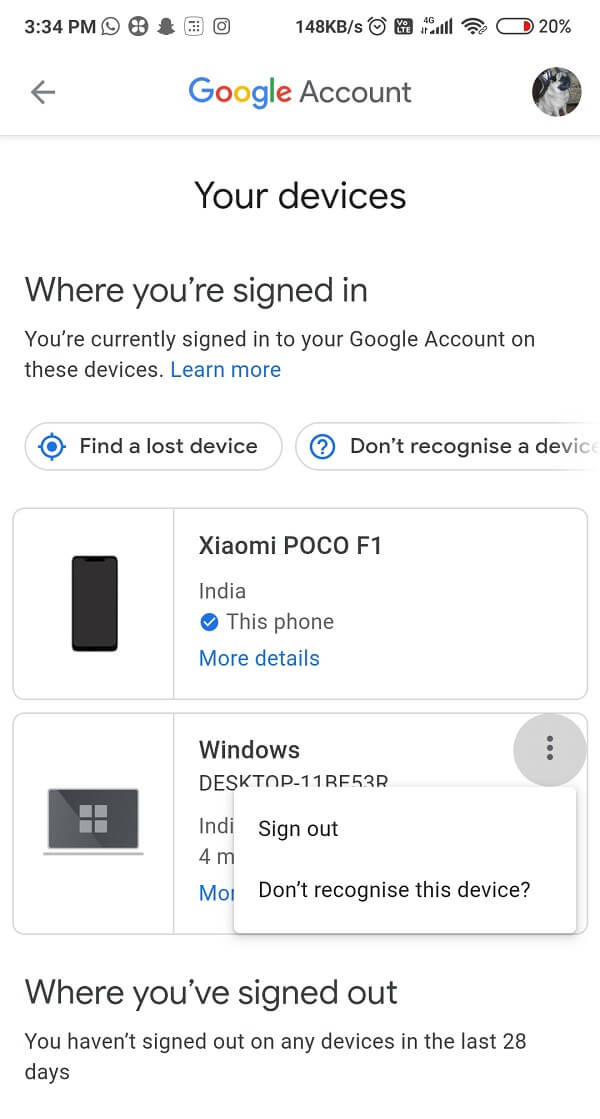Viewport: 600px width, 1119px height.
Task: Go back using the arrow icon
Action: (x=43, y=92)
